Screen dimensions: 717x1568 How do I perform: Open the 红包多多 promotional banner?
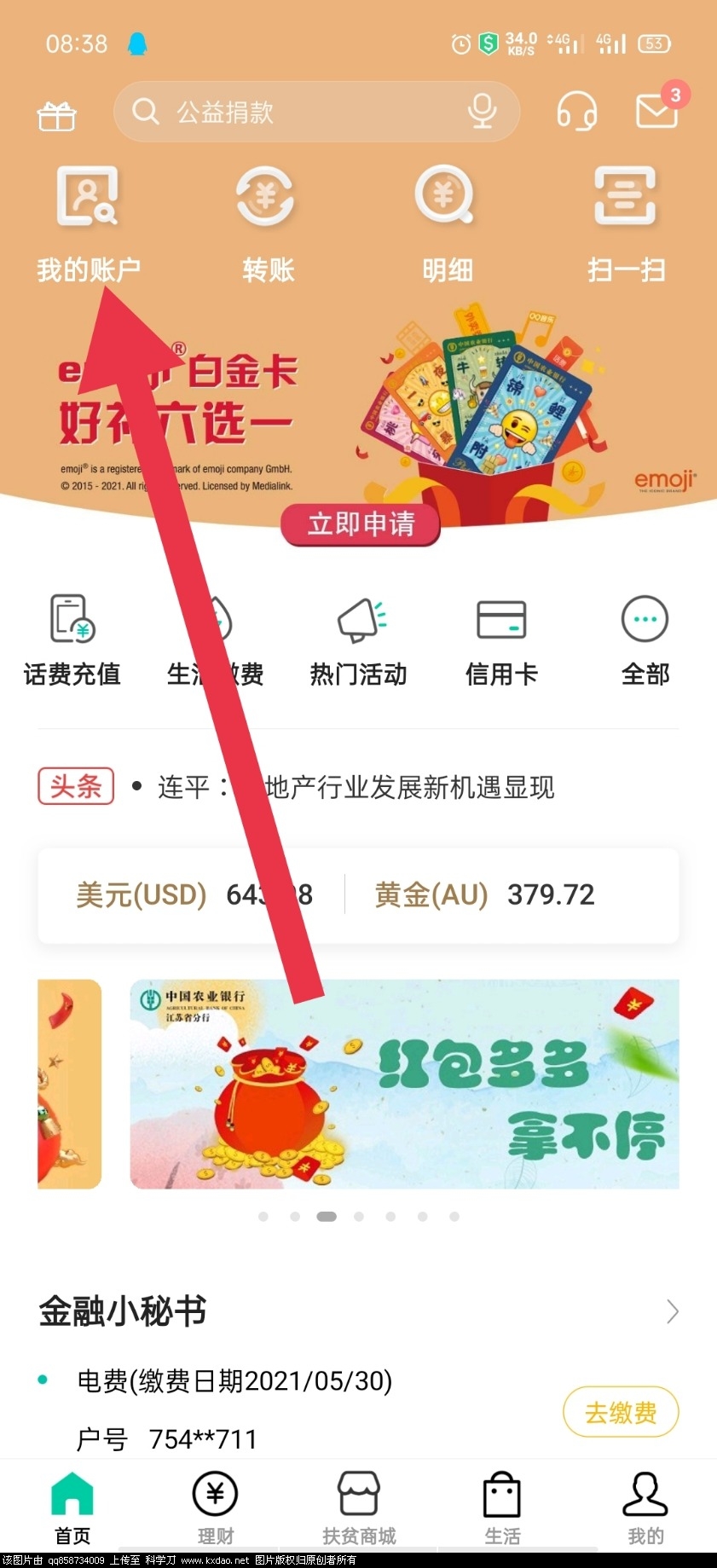404,1084
